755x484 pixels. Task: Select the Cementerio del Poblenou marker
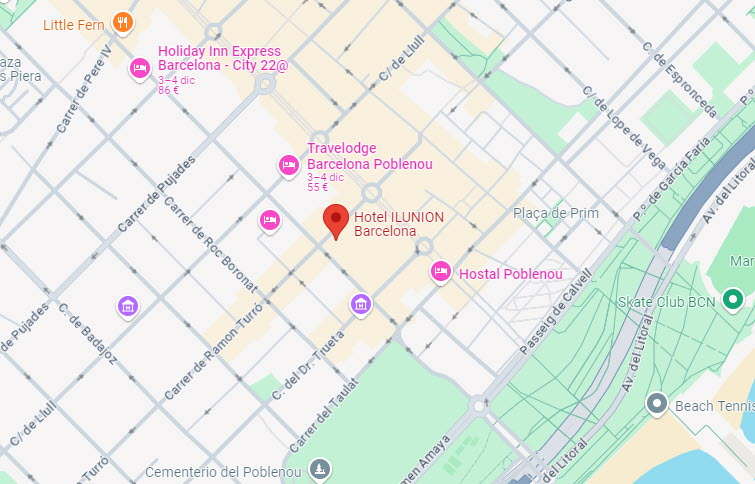pos(319,469)
